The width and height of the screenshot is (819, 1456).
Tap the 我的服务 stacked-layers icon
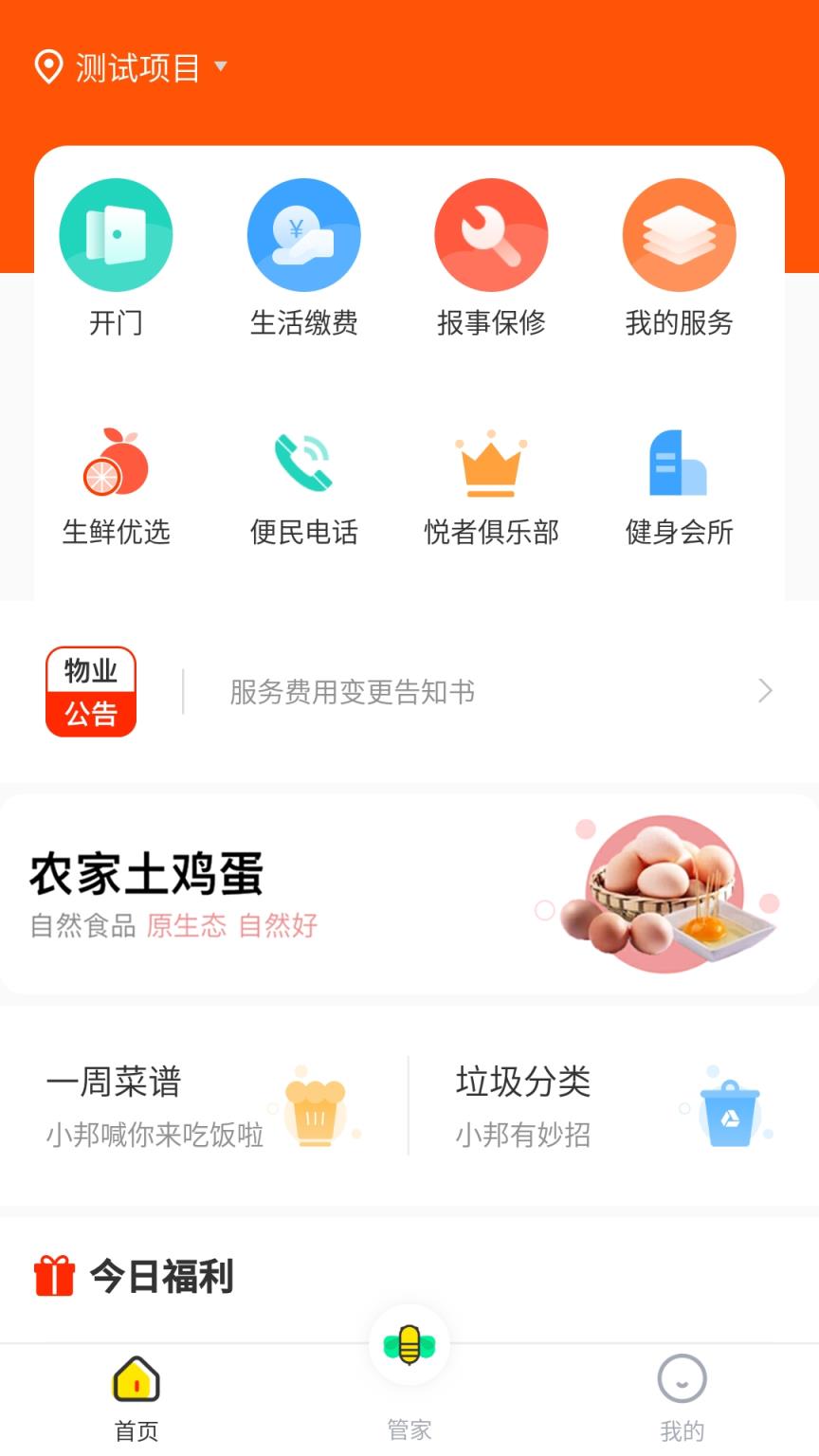(679, 234)
